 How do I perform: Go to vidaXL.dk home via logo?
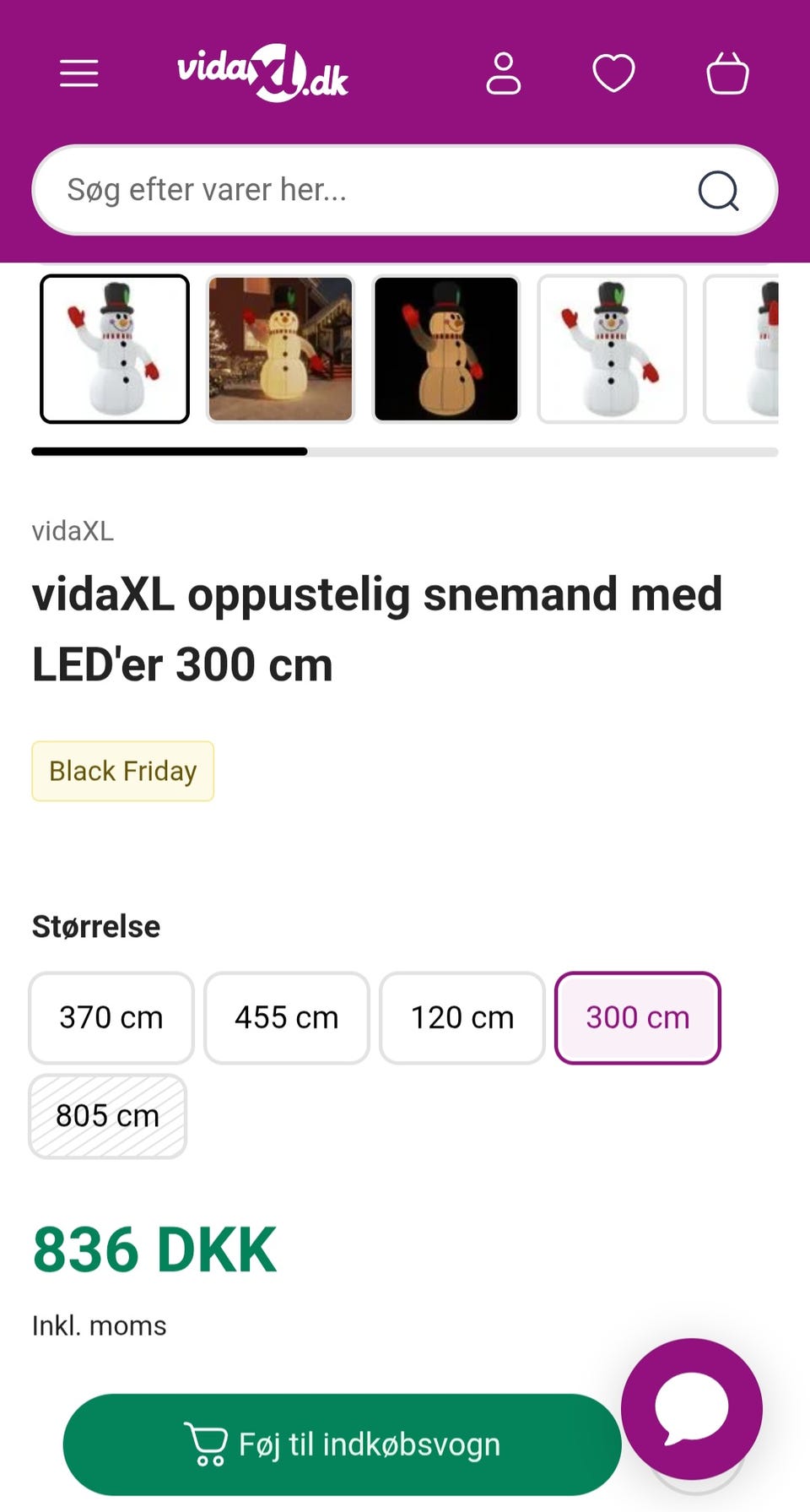[x=262, y=73]
